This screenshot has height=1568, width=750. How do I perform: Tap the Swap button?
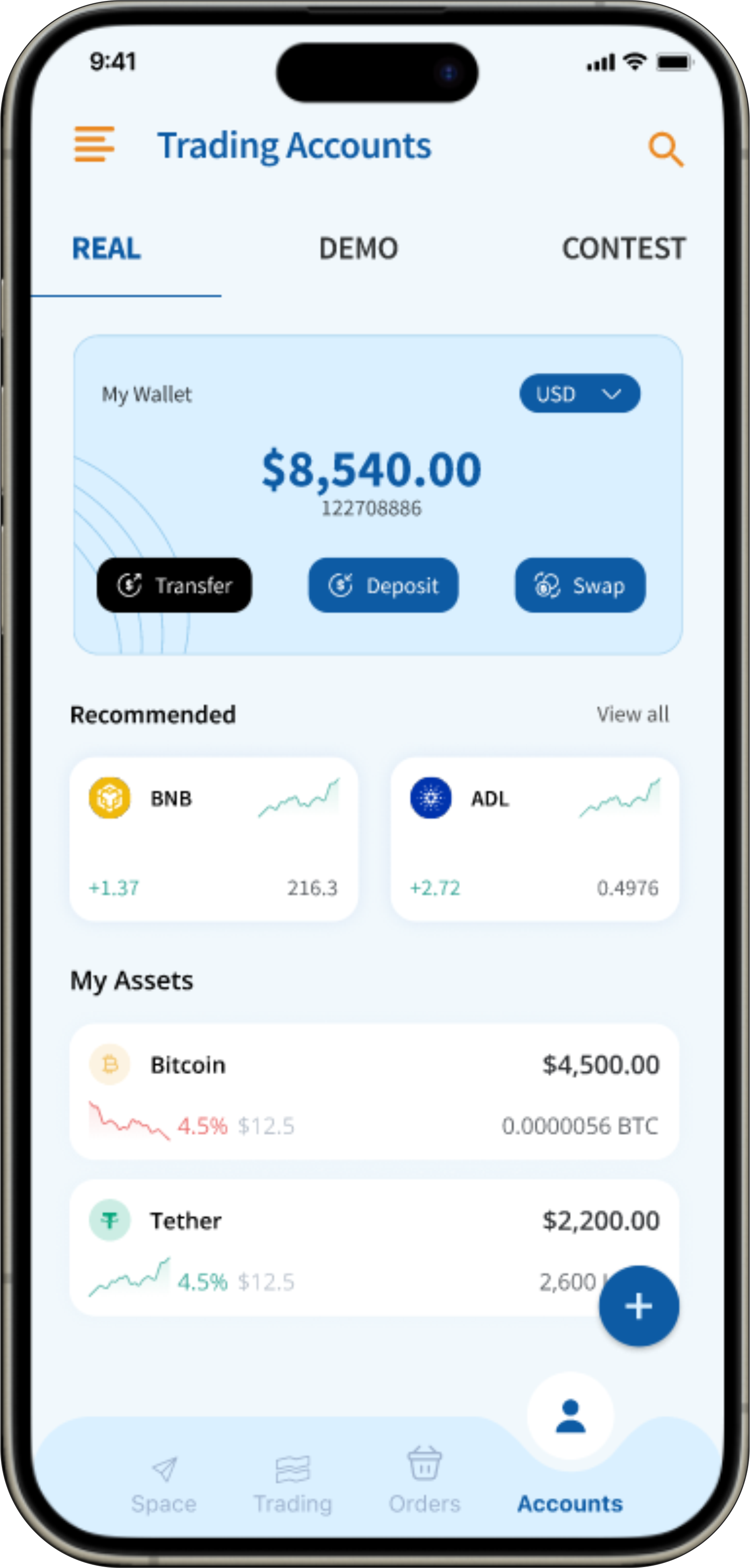tap(579, 585)
